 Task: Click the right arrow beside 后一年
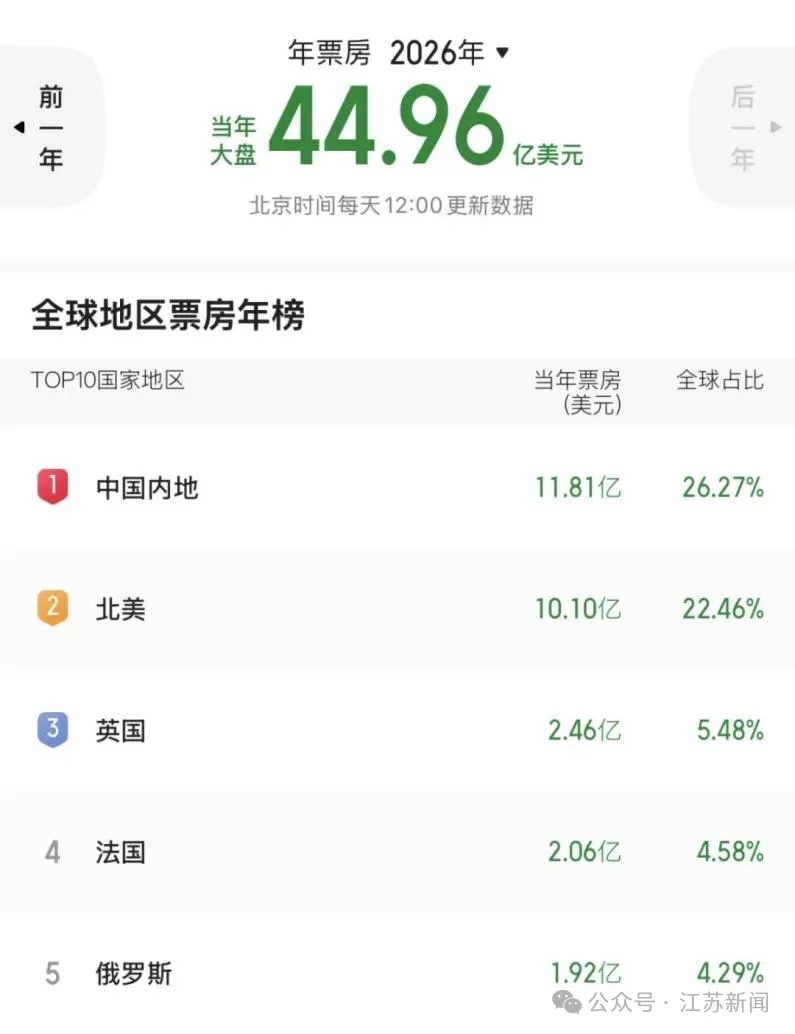tap(776, 127)
